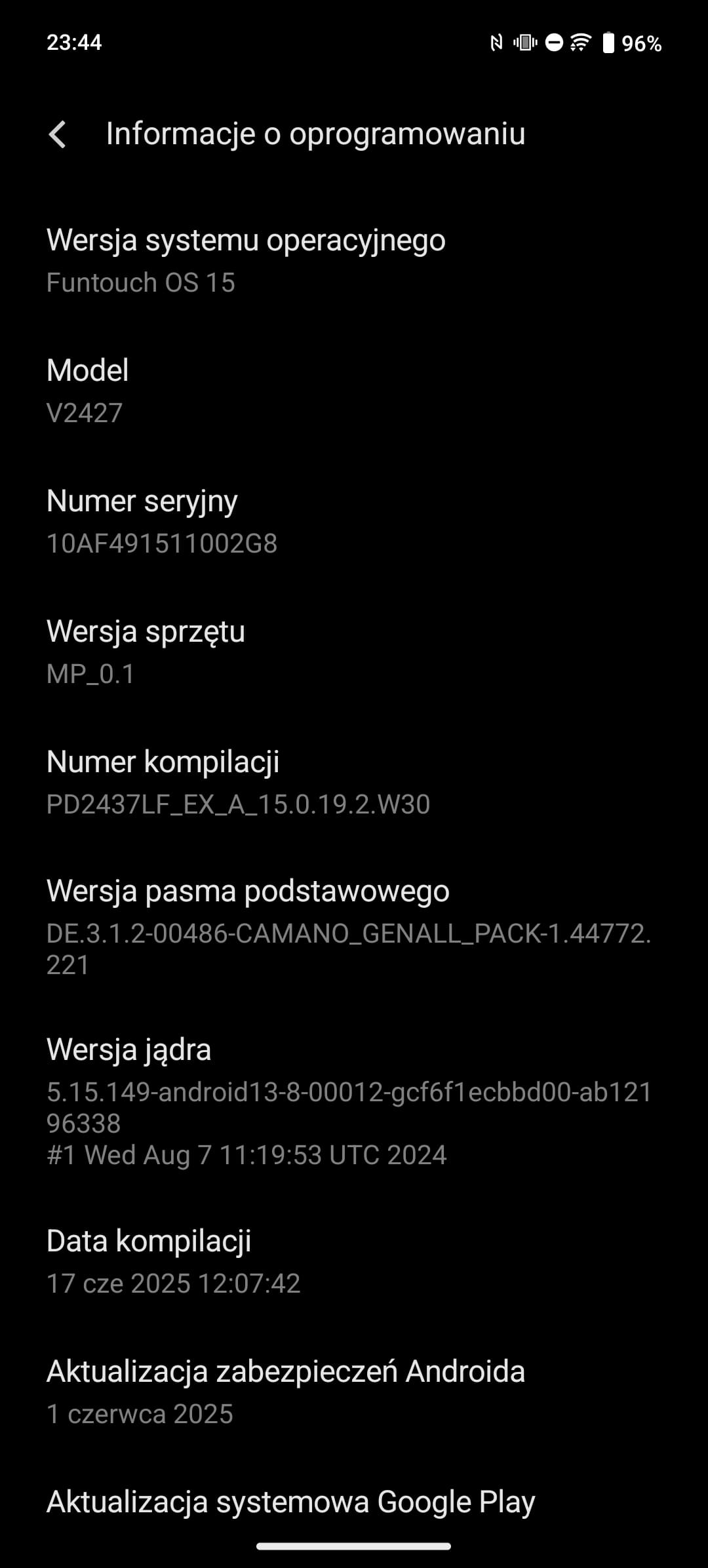Tap the Wersja systemu operacyjnego row
708x1568 pixels.
point(354,262)
